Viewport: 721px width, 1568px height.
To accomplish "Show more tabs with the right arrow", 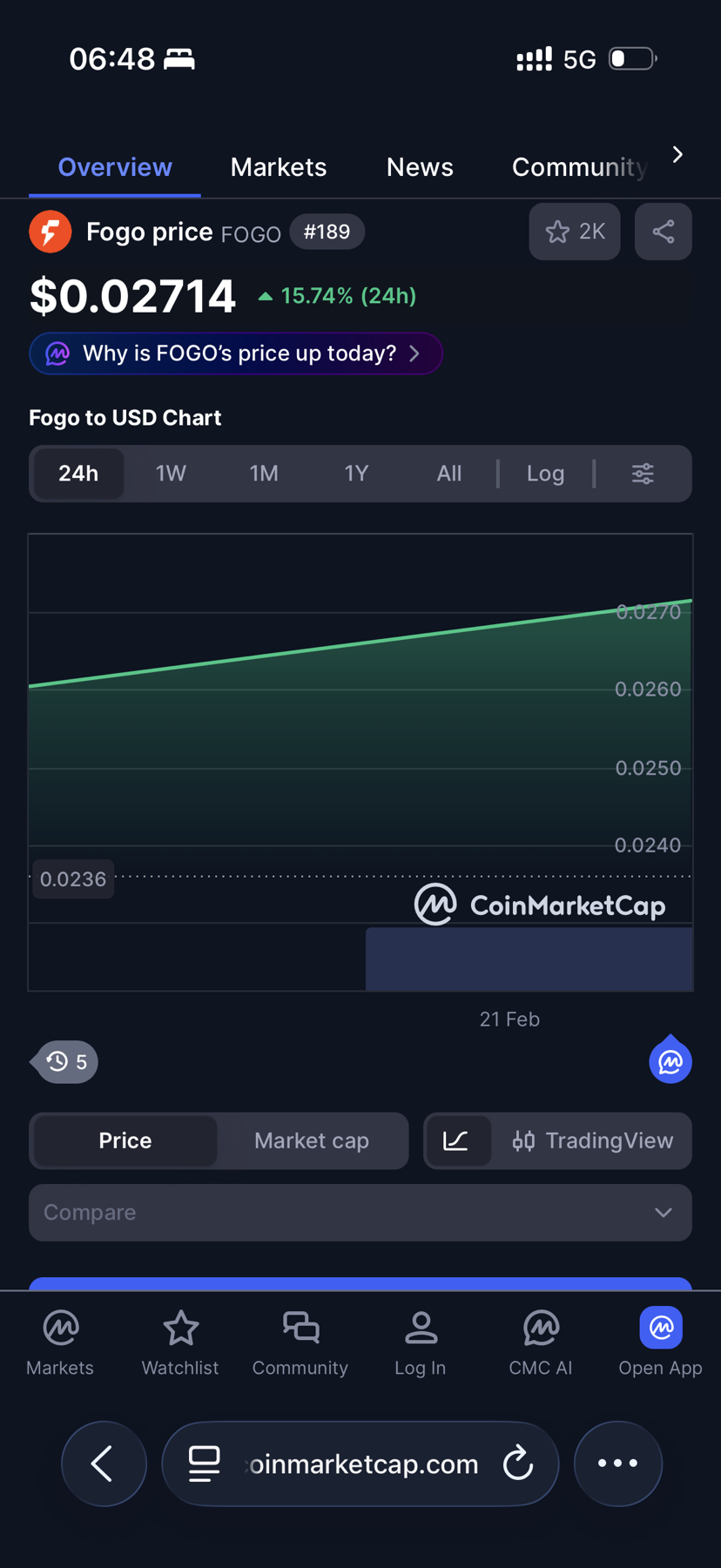I will click(x=677, y=155).
